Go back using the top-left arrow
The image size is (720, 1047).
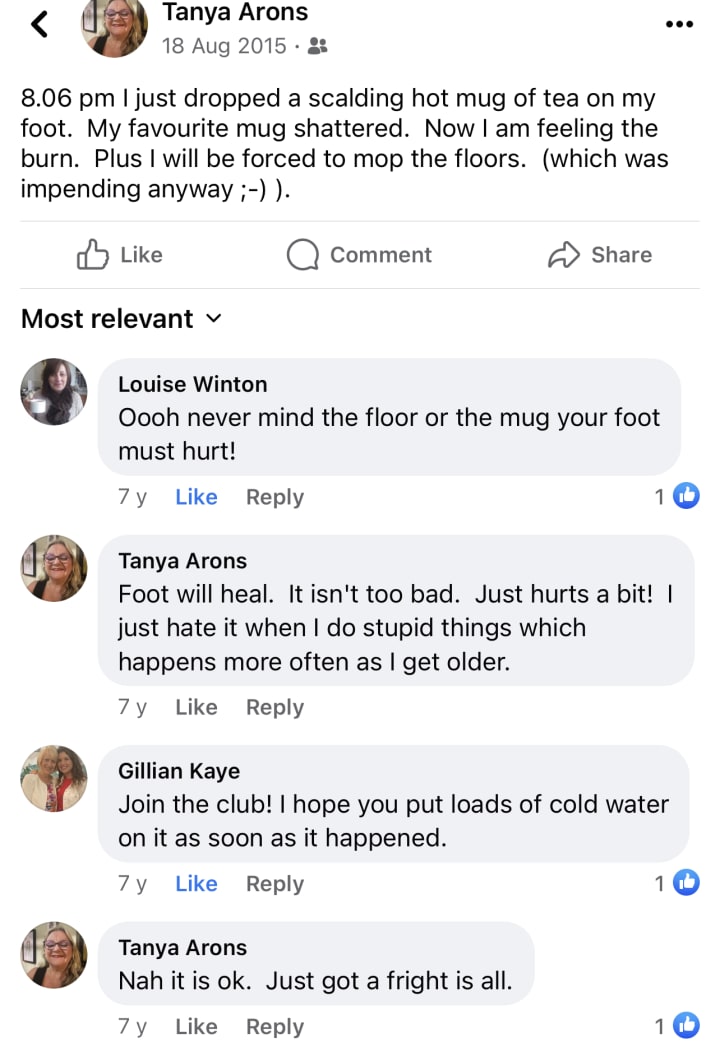[40, 24]
